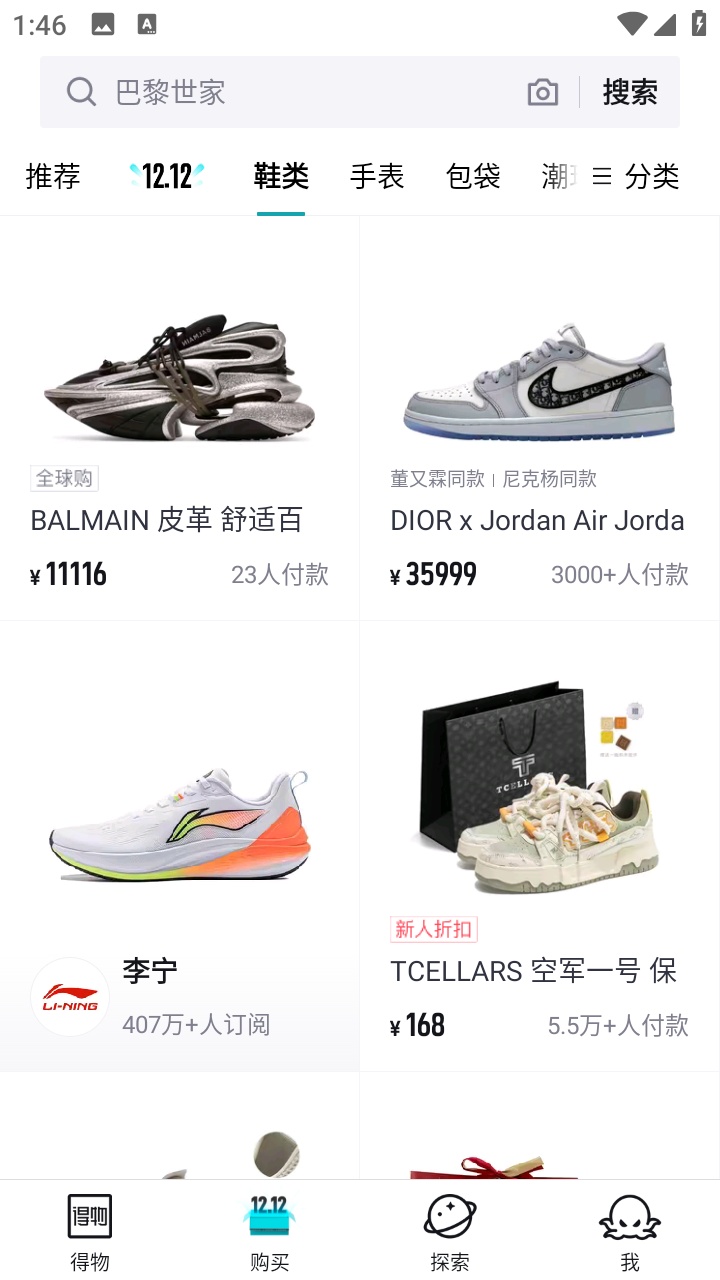This screenshot has height=1280, width=720.
Task: Go to the 得物 home tab
Action: (90, 1232)
